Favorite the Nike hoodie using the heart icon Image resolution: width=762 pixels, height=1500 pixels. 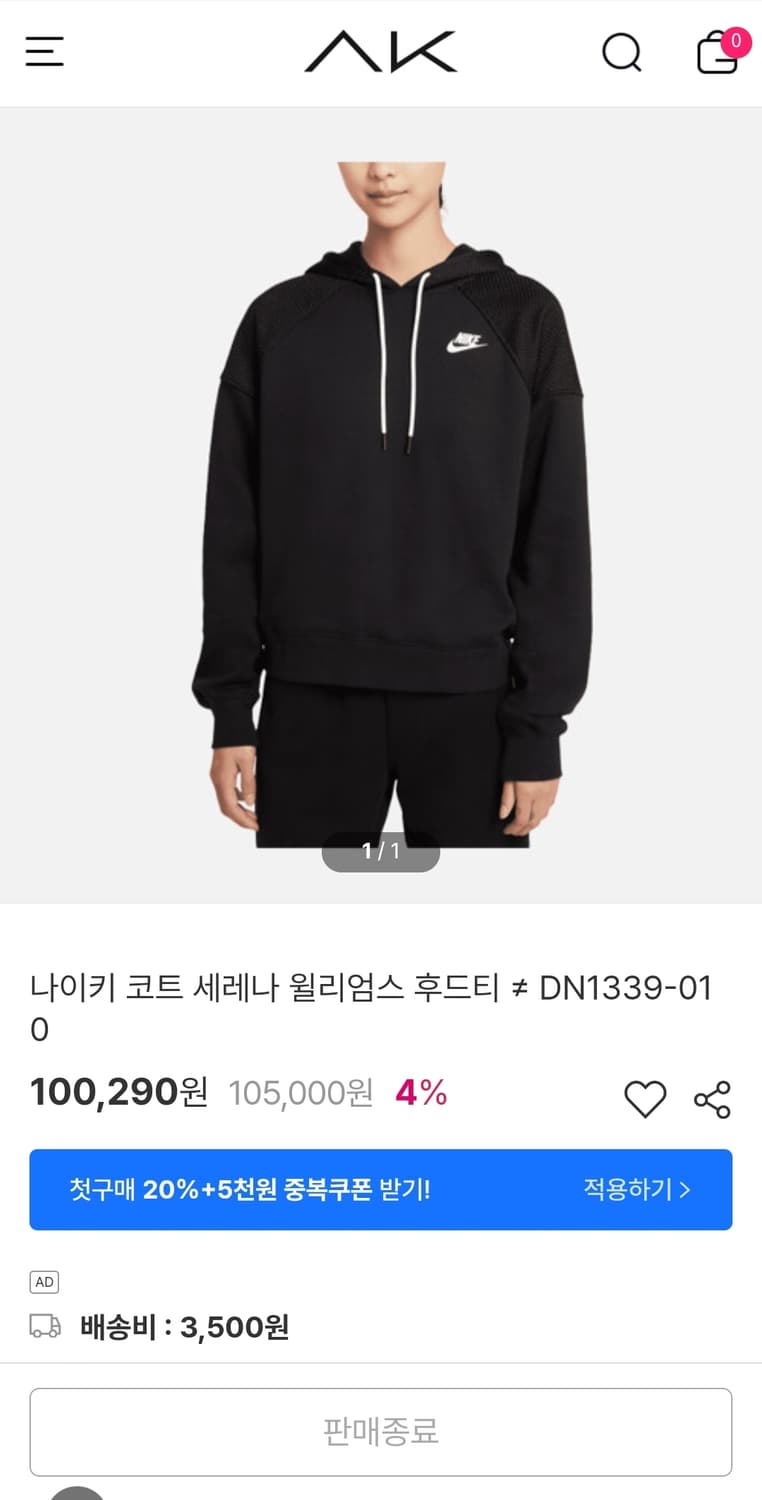click(x=646, y=1097)
